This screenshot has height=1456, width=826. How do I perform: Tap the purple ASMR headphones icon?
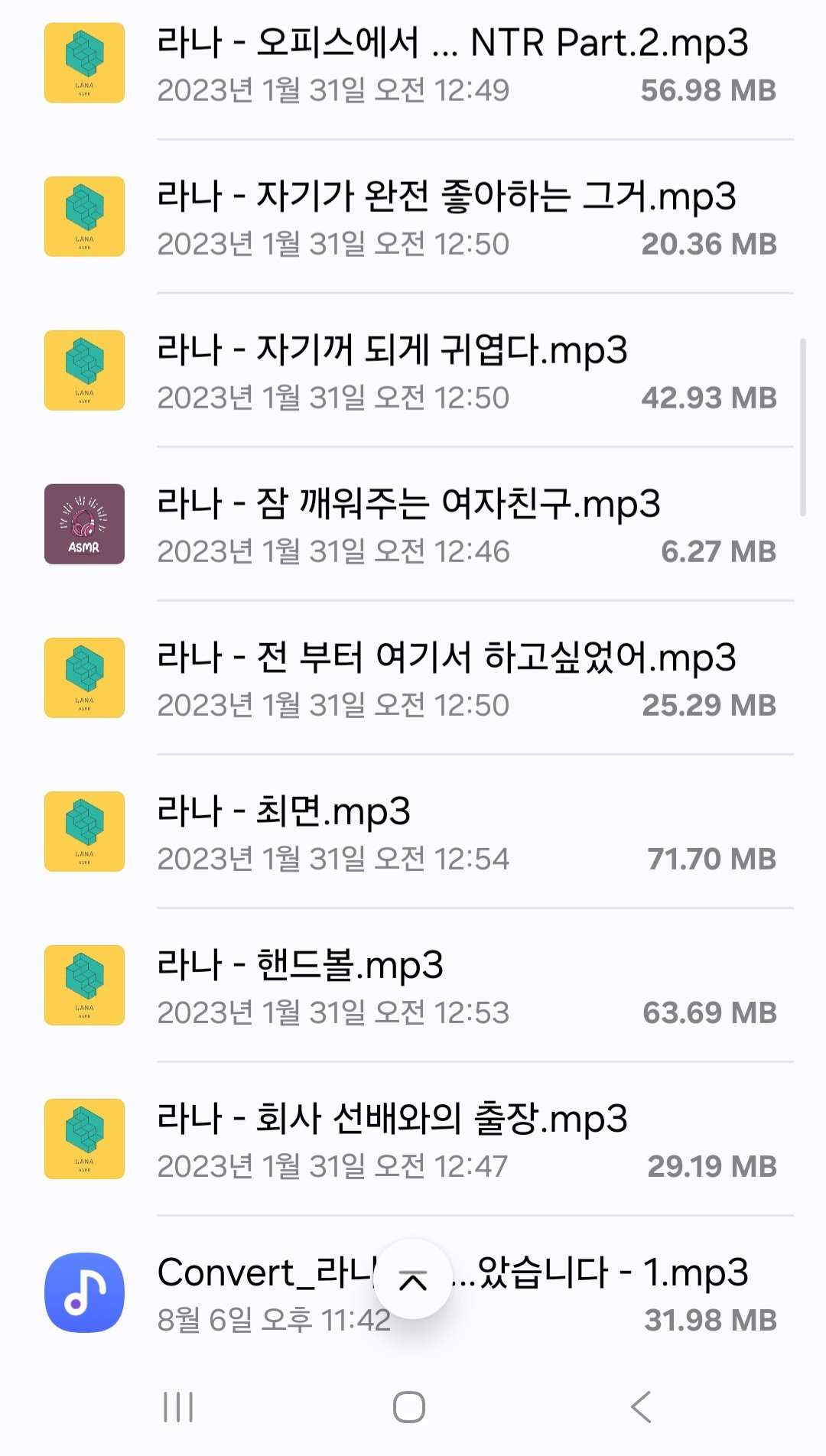coord(84,525)
